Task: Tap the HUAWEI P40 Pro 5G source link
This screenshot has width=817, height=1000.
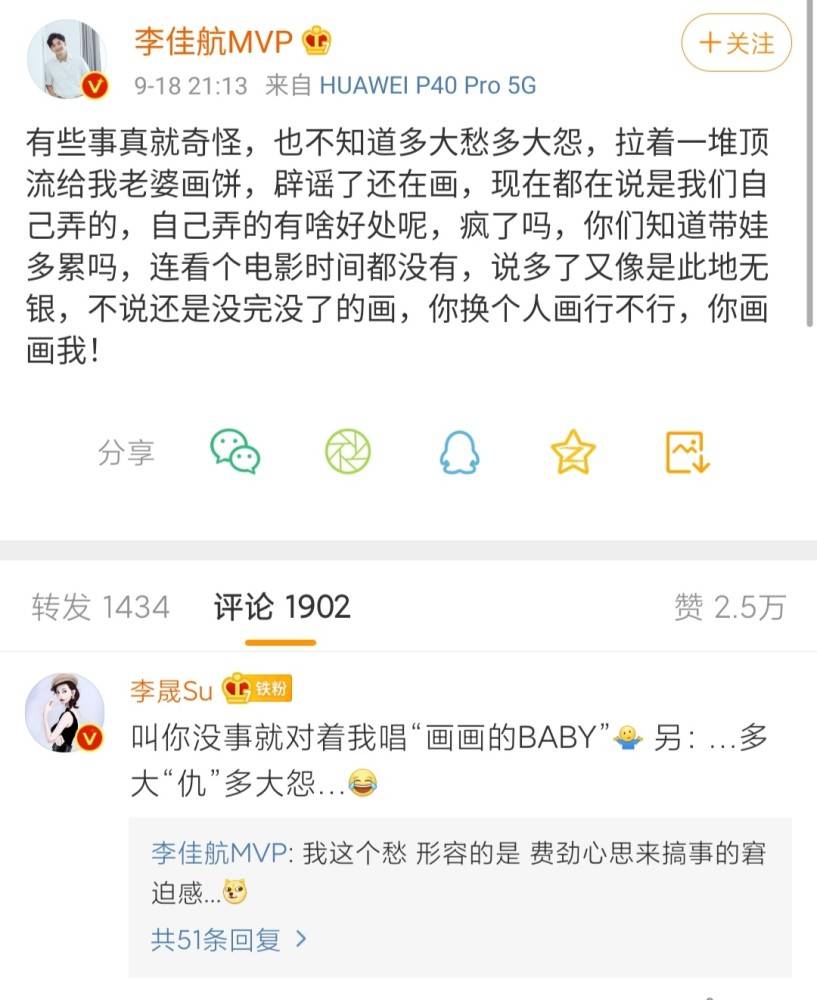Action: pos(427,86)
